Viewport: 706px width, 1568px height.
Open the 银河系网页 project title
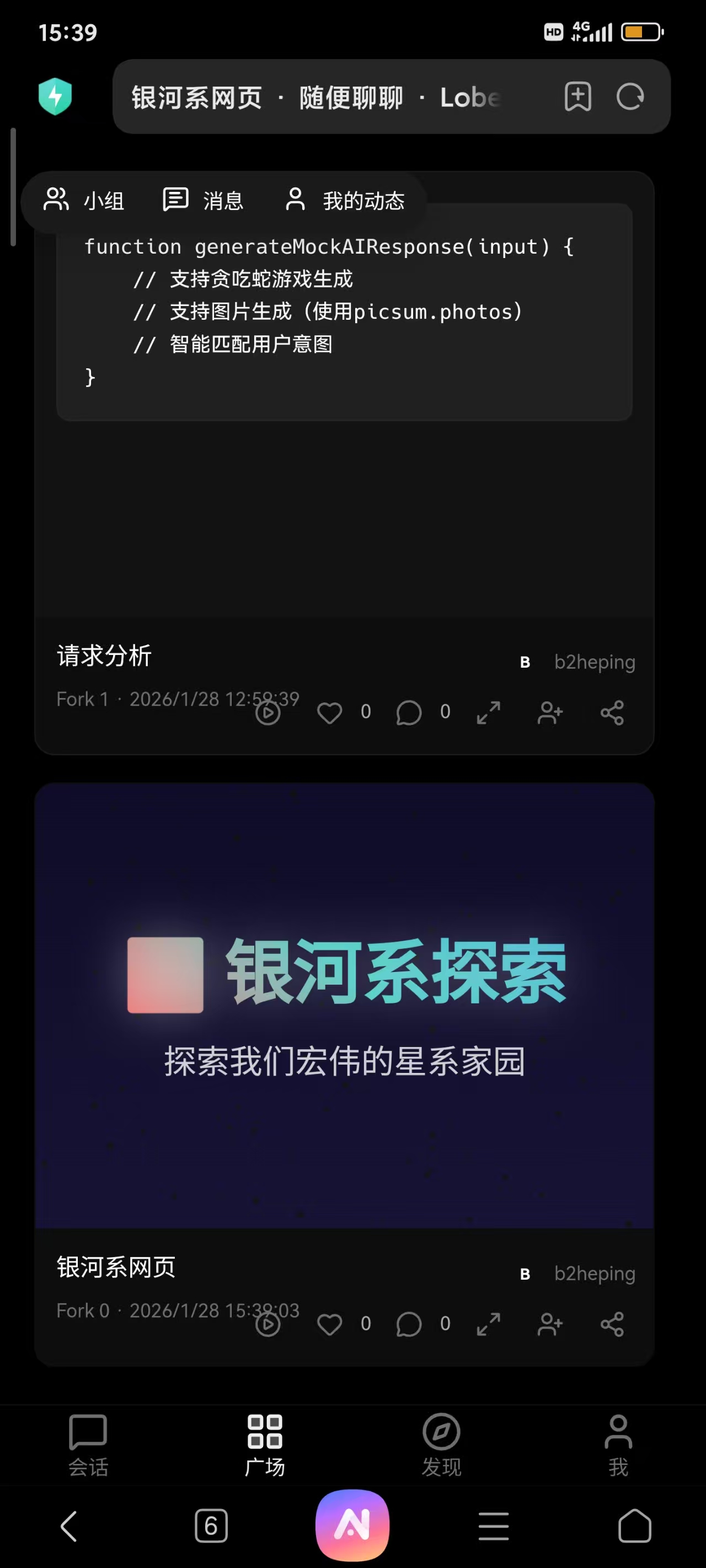point(115,1267)
